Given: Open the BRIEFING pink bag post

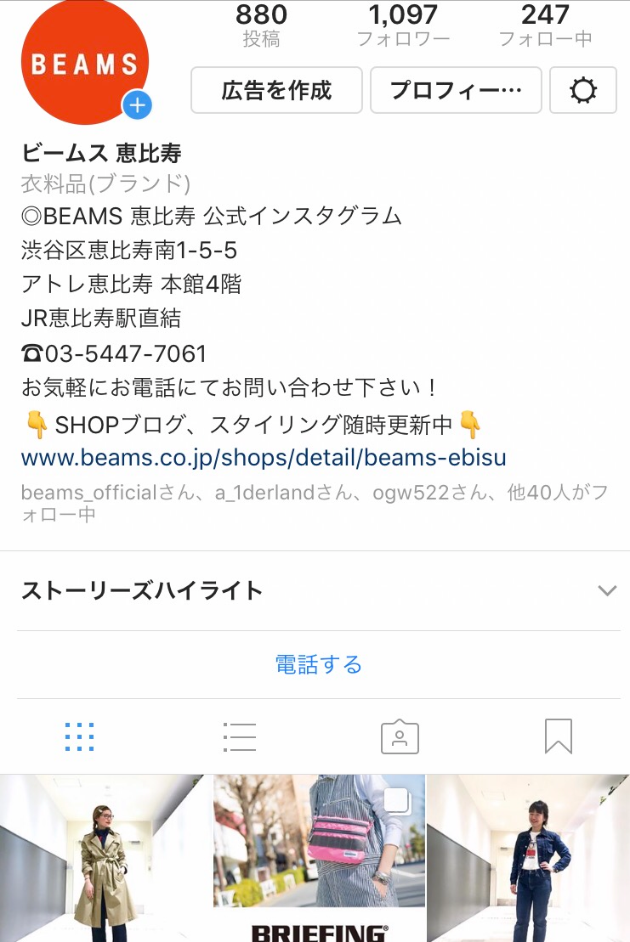Looking at the screenshot, I should tap(318, 858).
